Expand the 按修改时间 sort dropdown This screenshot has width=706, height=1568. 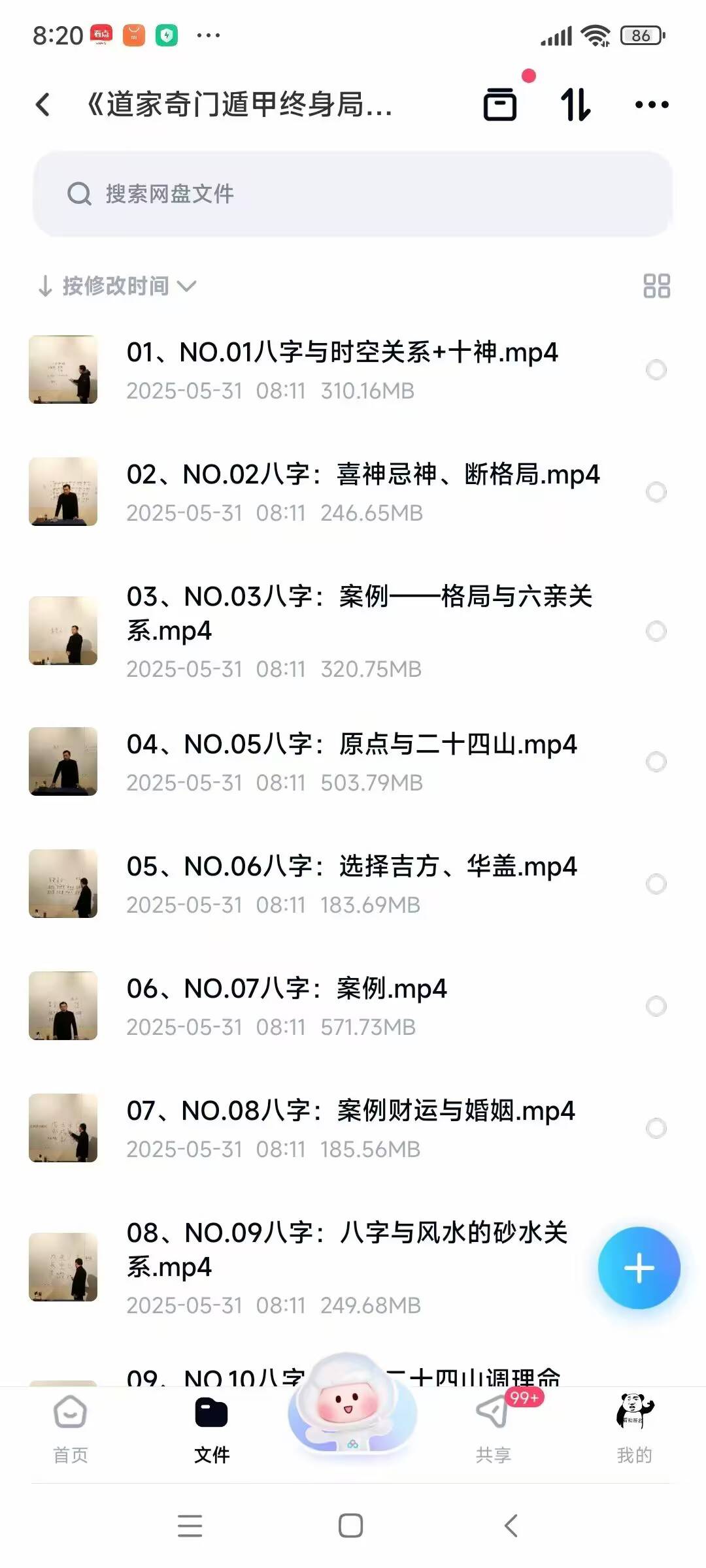tap(118, 286)
